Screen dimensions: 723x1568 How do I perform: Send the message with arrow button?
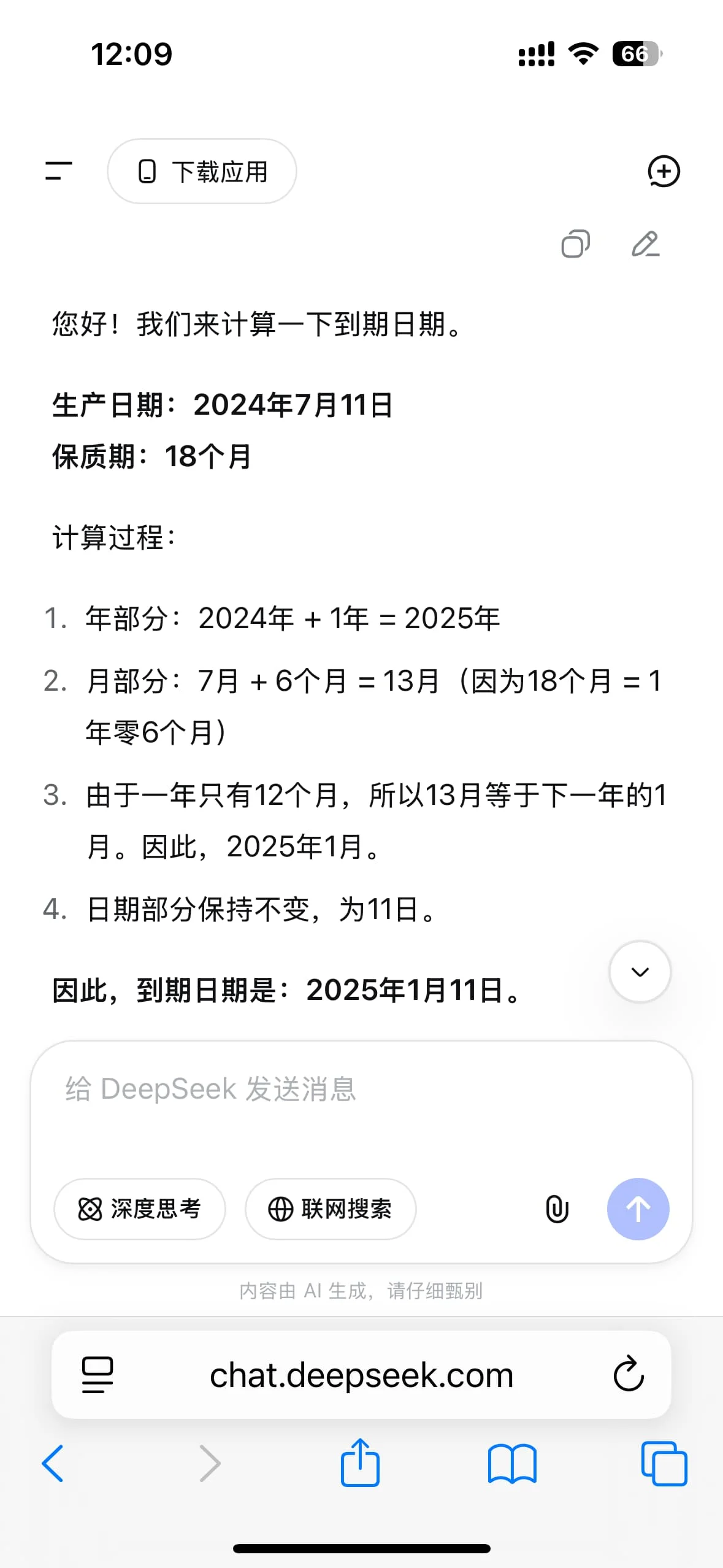coord(638,1209)
